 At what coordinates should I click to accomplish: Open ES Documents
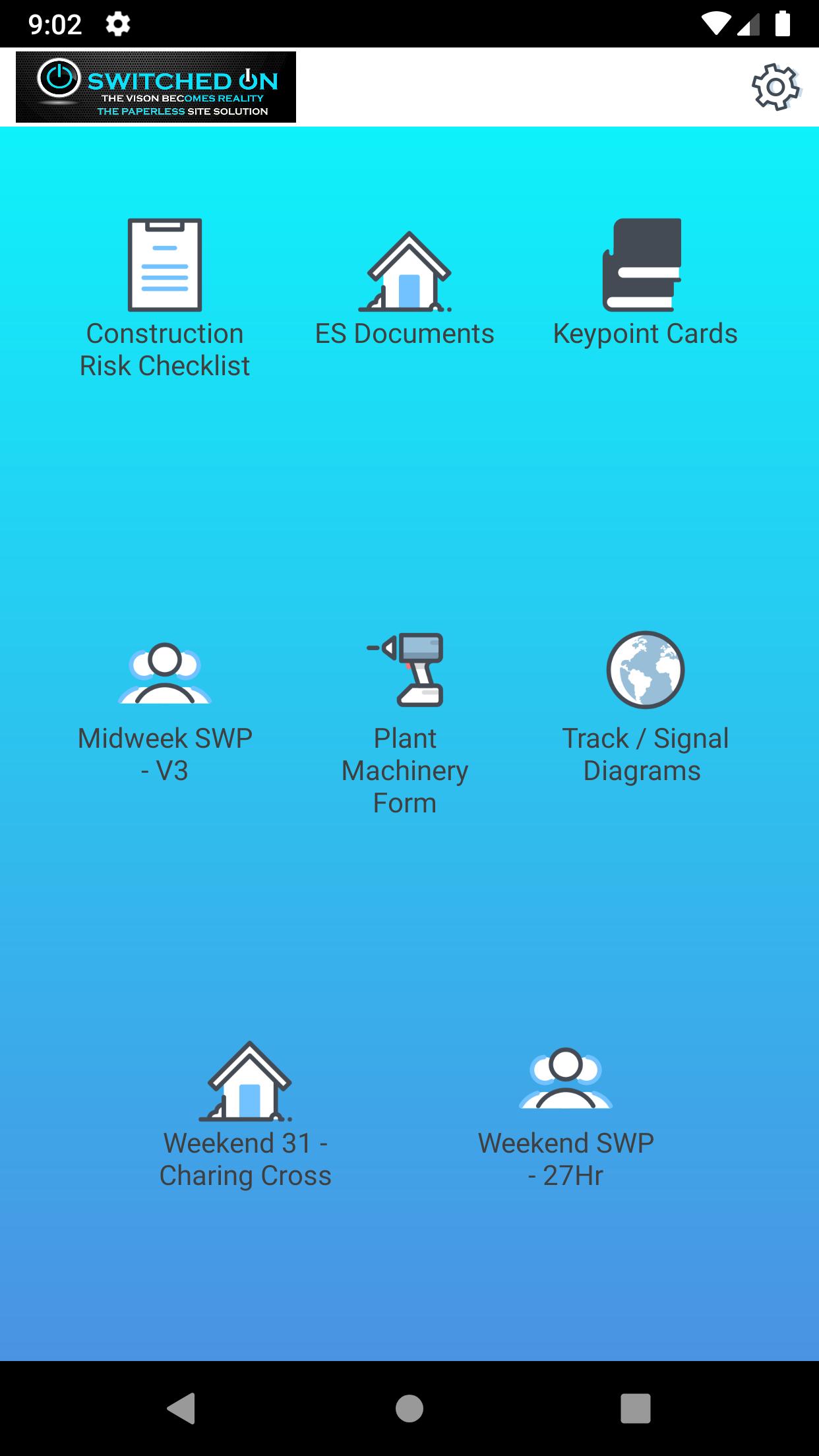tap(405, 284)
